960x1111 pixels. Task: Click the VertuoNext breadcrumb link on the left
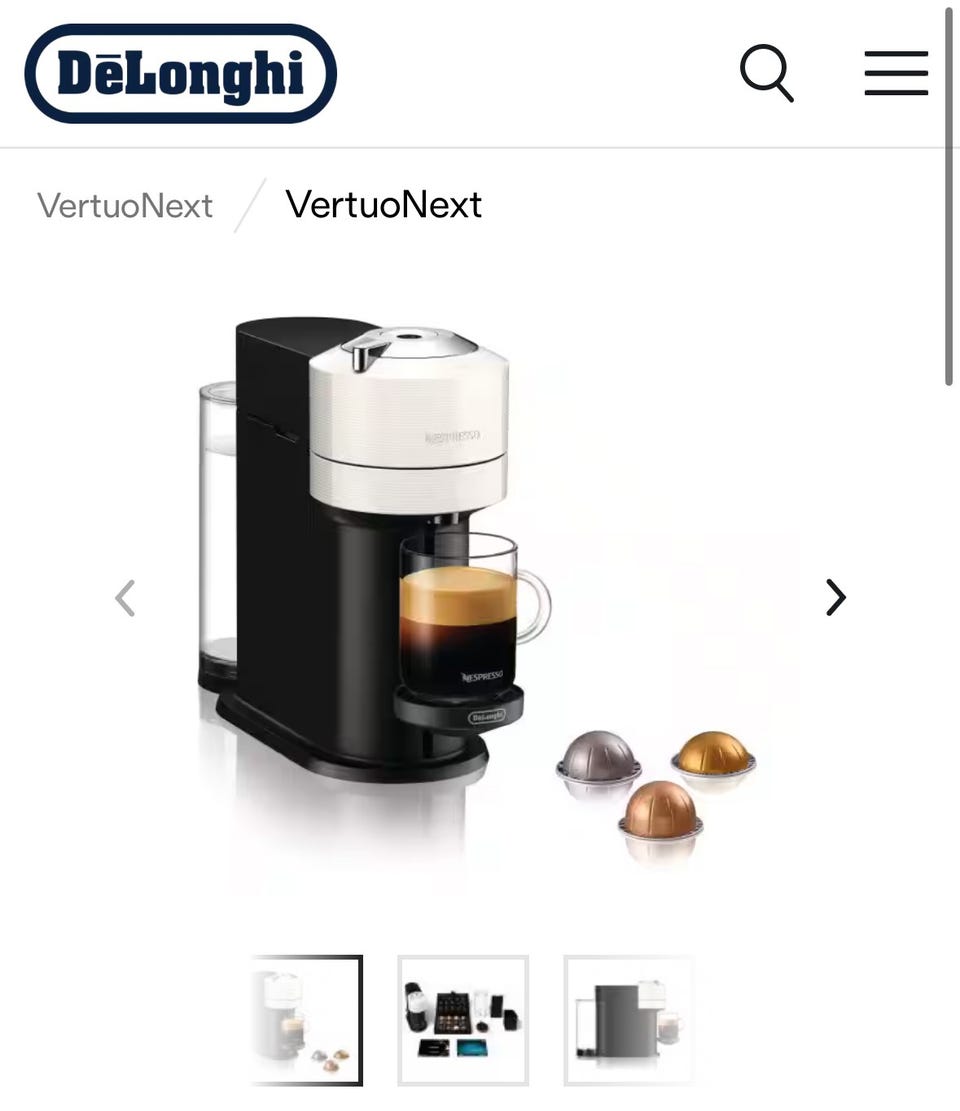[x=126, y=205]
